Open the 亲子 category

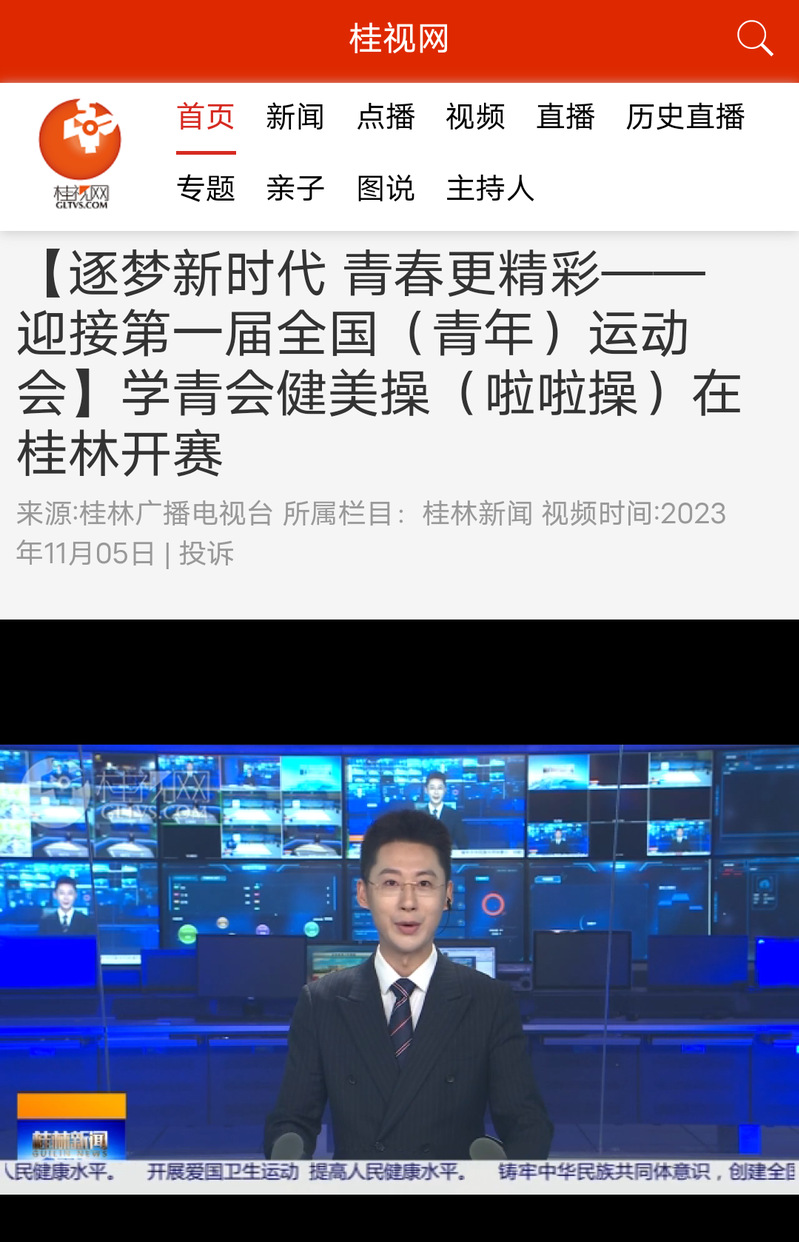(295, 188)
